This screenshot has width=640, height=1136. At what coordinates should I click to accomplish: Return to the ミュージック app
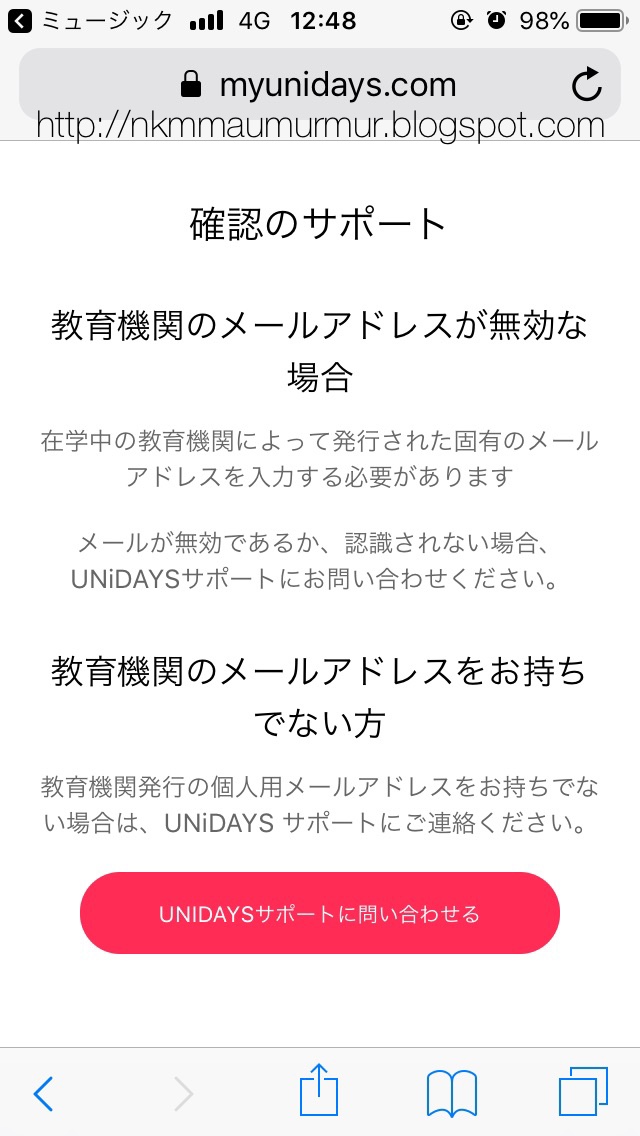(x=90, y=20)
